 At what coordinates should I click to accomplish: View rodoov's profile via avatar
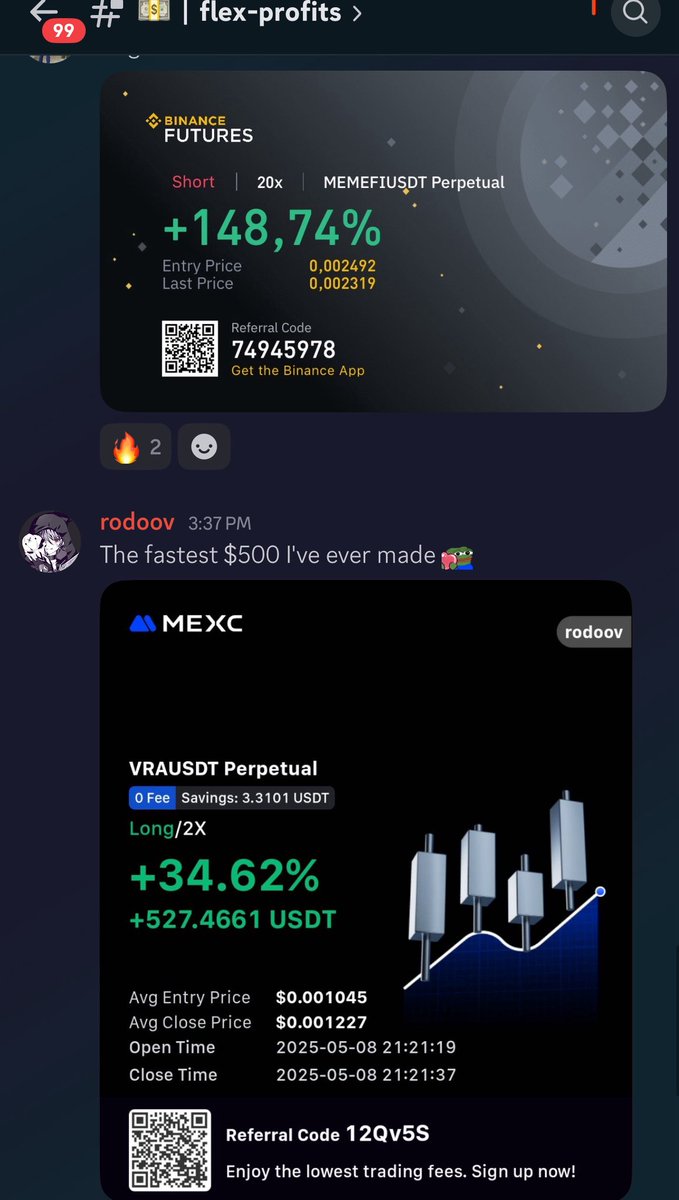[50, 543]
